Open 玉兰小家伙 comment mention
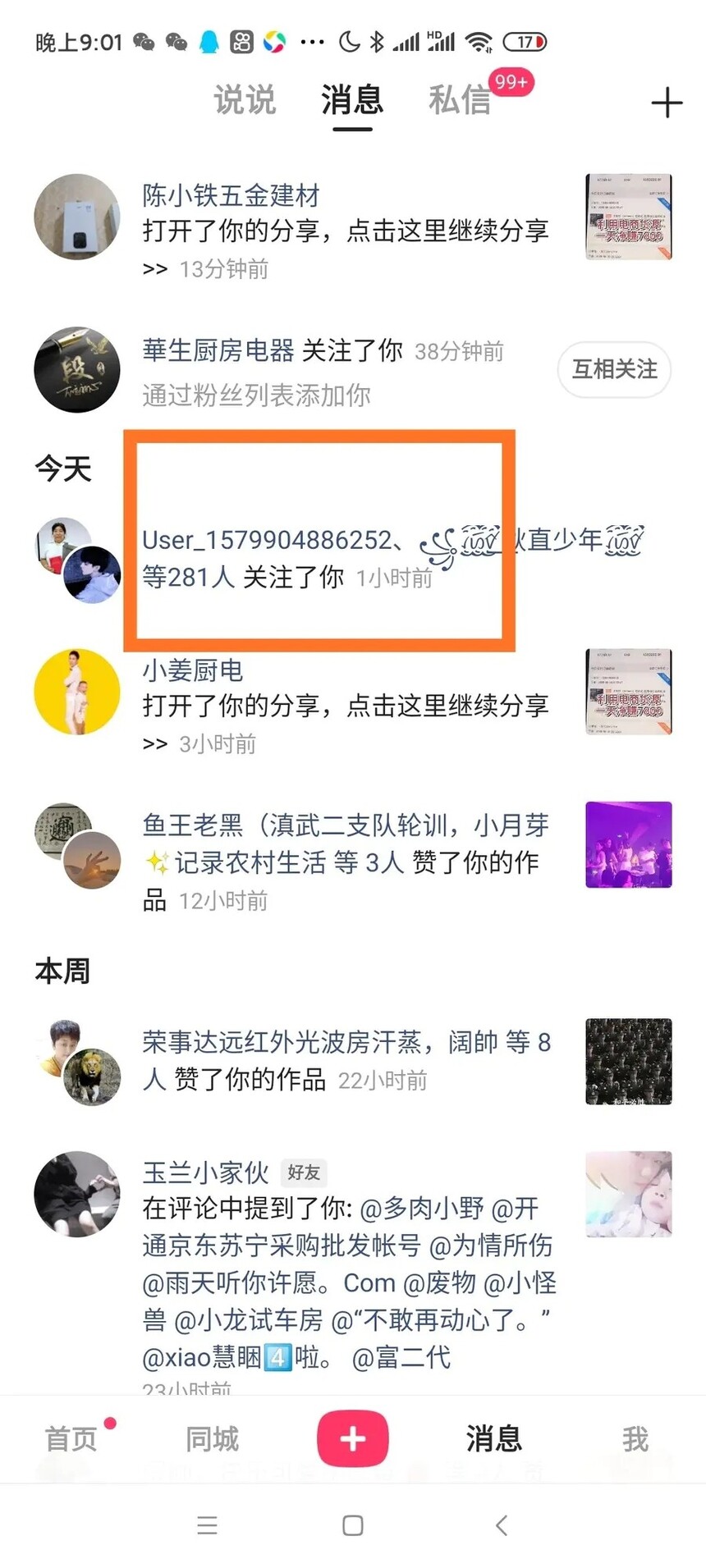The image size is (706, 1568). tap(345, 1264)
